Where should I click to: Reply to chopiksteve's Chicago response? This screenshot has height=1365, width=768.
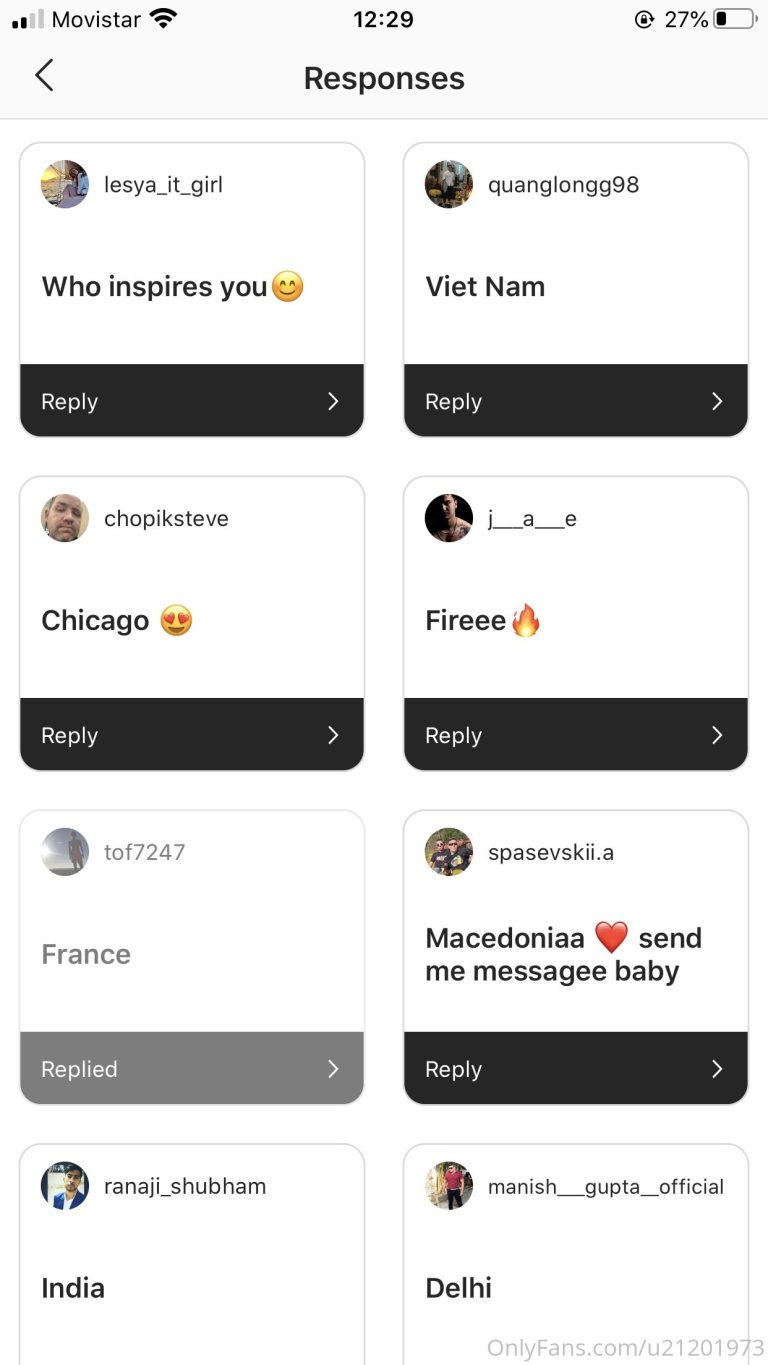click(x=192, y=735)
